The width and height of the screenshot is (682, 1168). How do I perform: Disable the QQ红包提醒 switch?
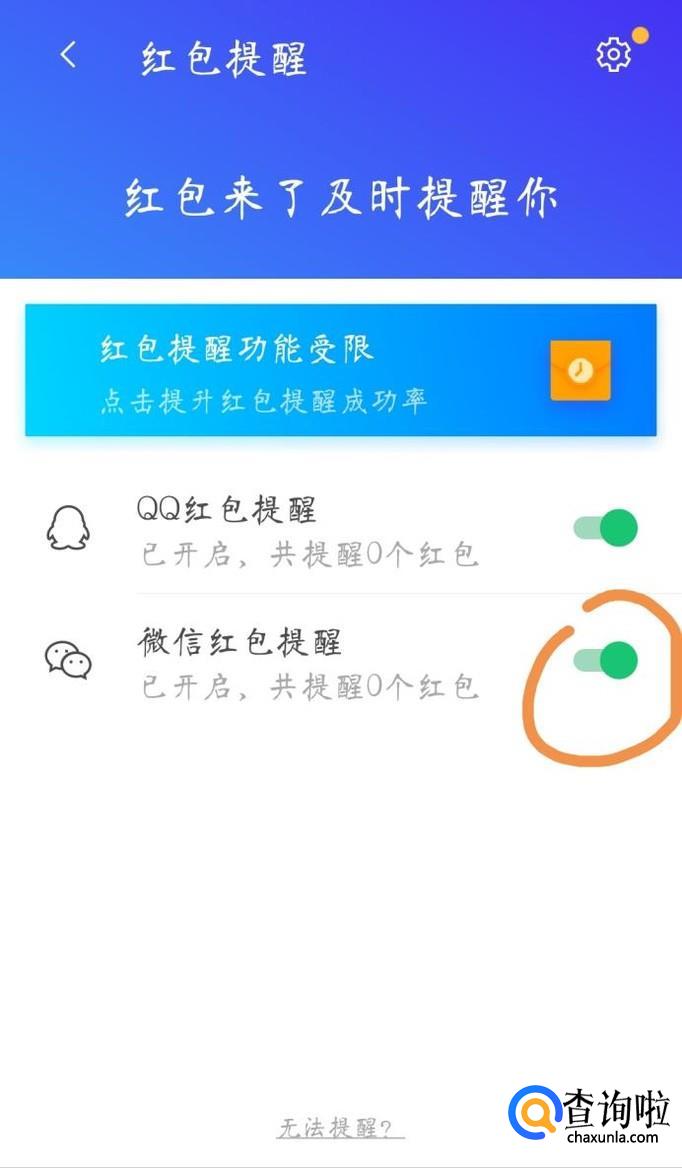[x=606, y=527]
